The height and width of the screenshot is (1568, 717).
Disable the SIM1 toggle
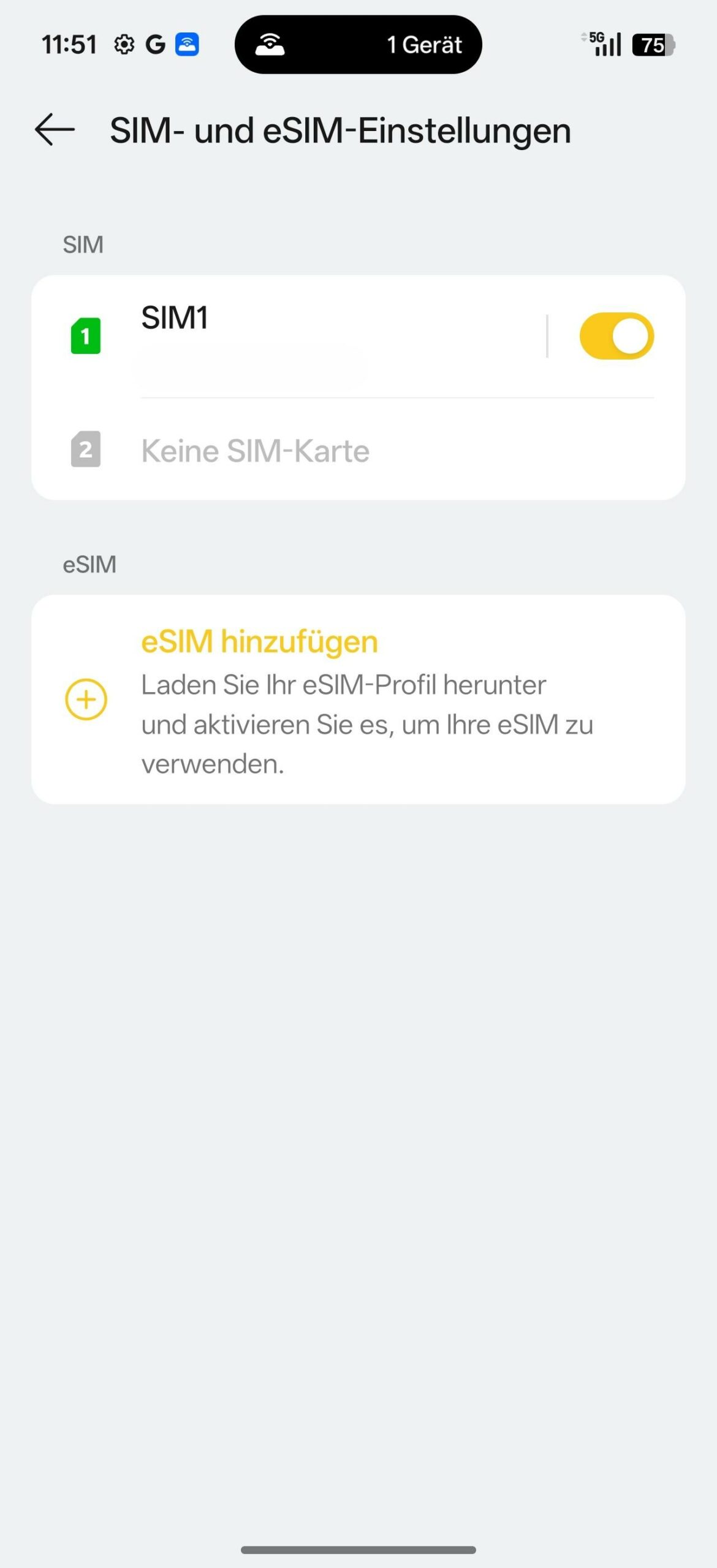616,336
